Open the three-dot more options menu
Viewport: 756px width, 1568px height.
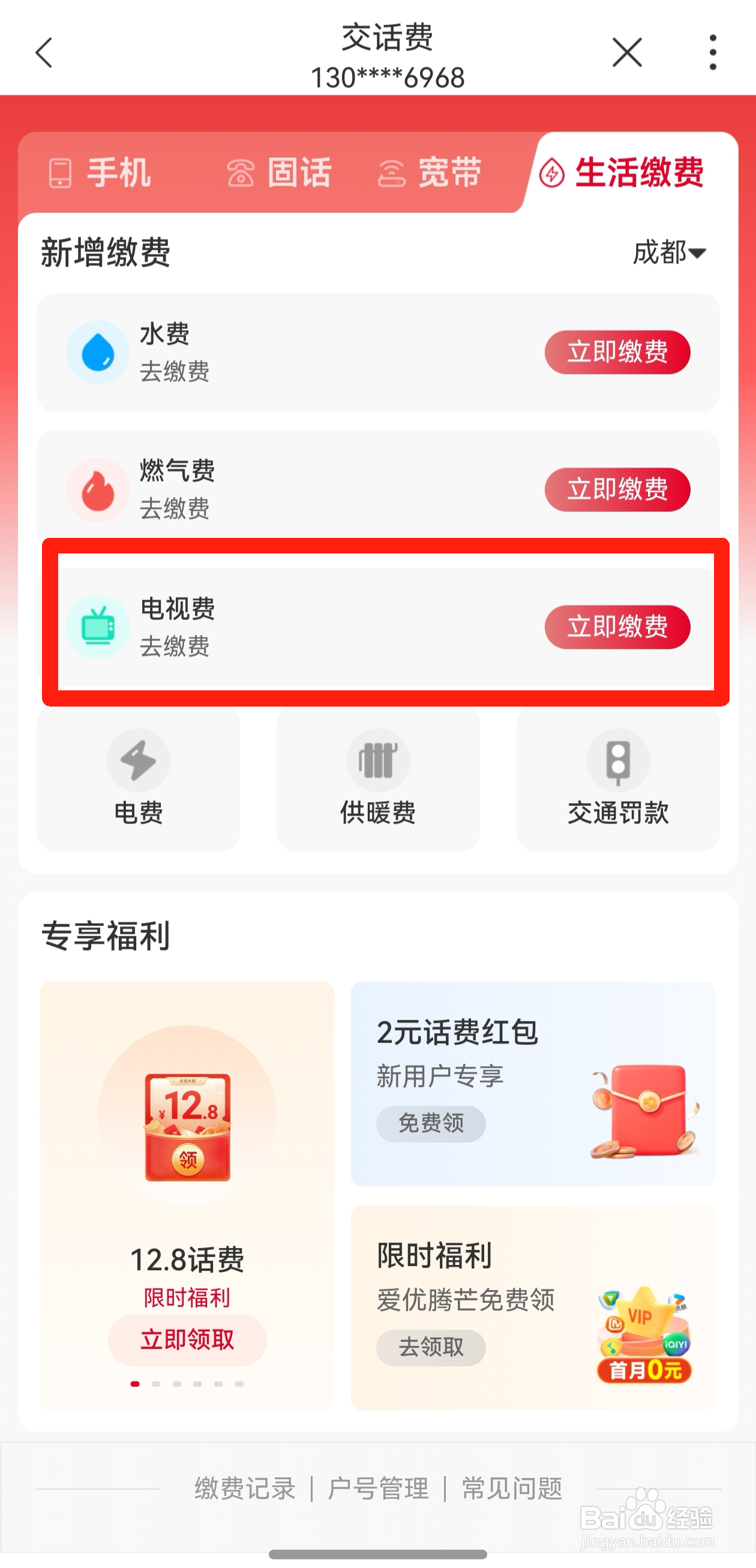[x=713, y=53]
